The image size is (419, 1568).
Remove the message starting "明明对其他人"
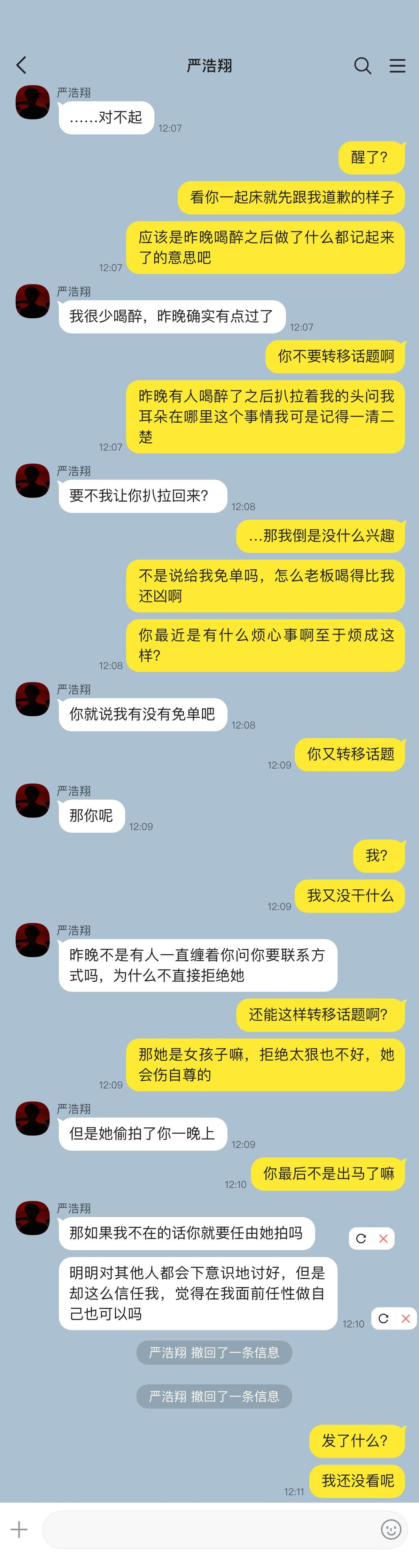pos(406,1318)
